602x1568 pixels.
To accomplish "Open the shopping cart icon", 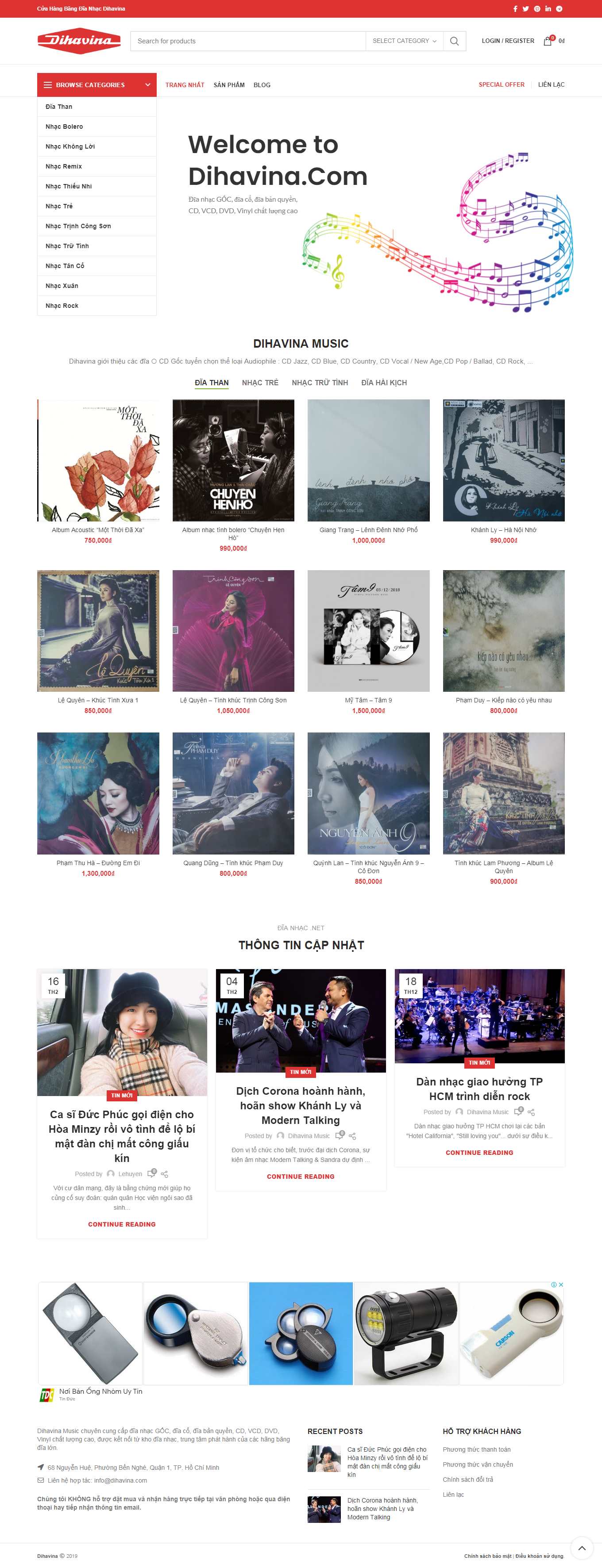I will [548, 41].
